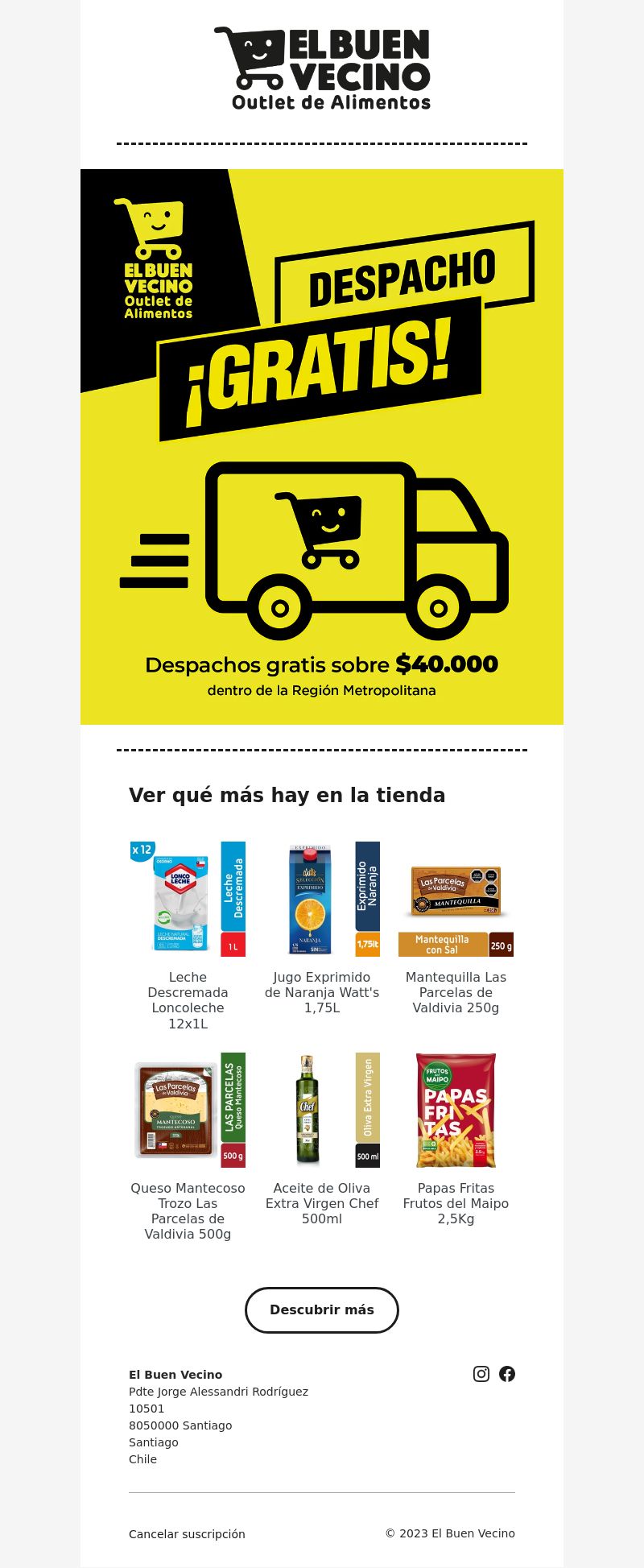Open the Leche Descremada Loncoleche 12x1L product
This screenshot has height=1568, width=644.
(x=188, y=899)
